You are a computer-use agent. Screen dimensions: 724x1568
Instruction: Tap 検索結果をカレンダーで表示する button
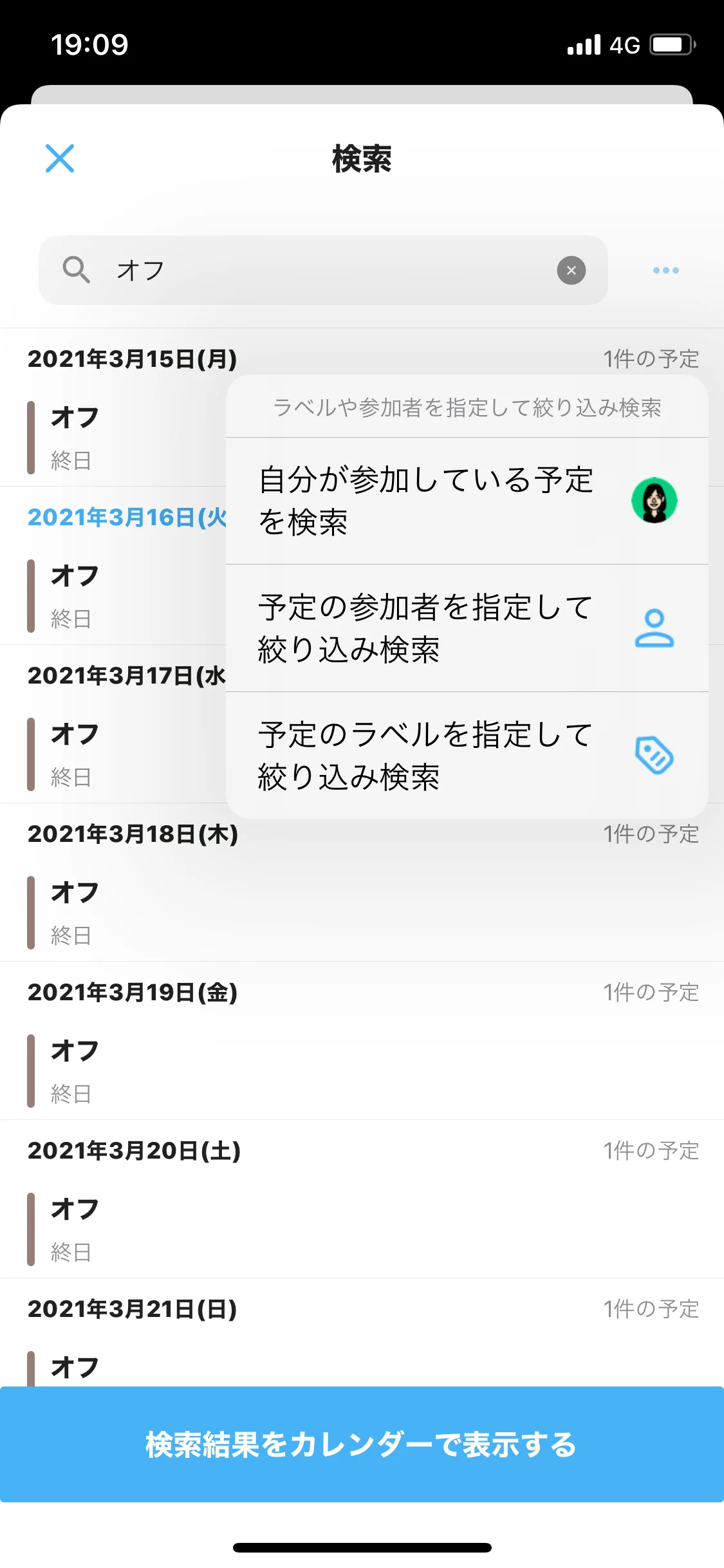click(x=362, y=1444)
